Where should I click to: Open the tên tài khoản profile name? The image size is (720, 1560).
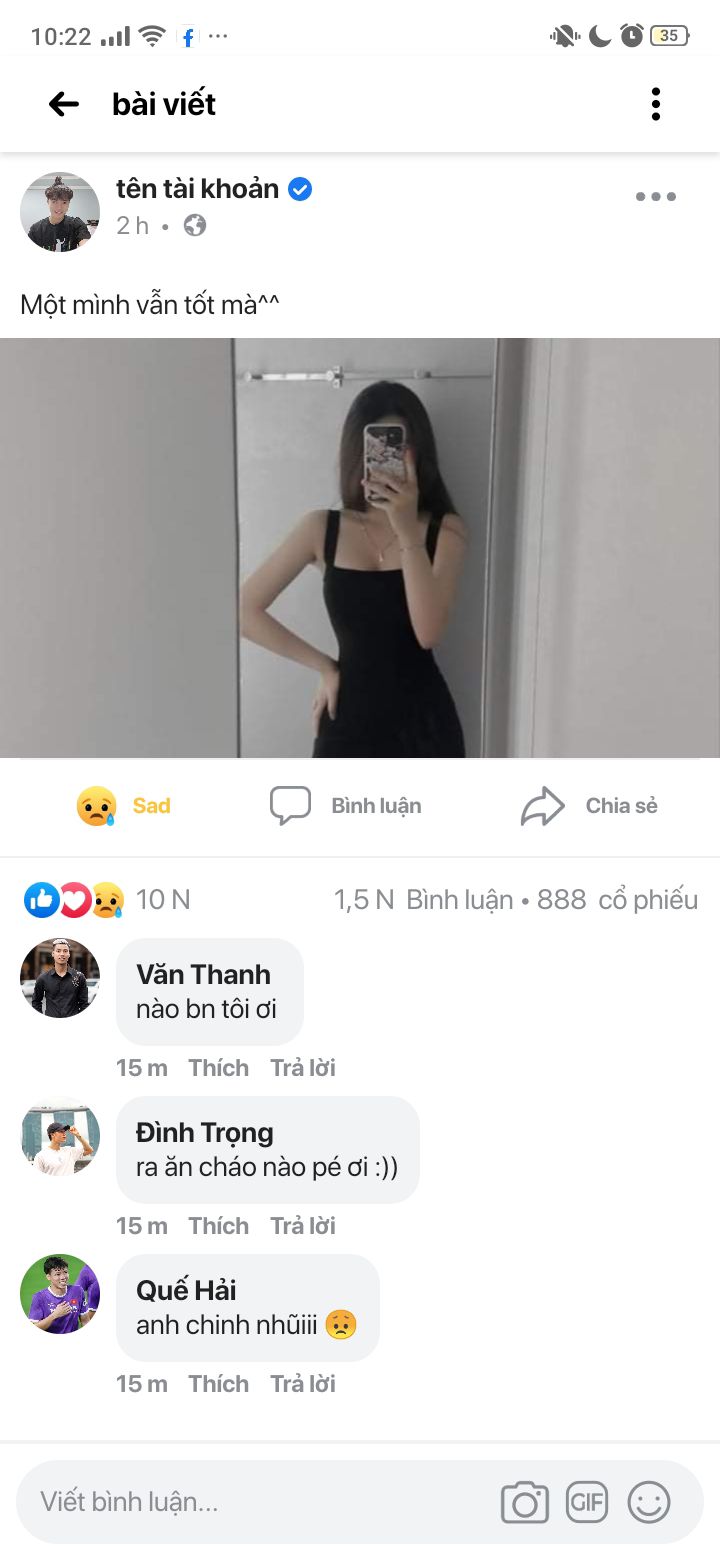pos(197,188)
